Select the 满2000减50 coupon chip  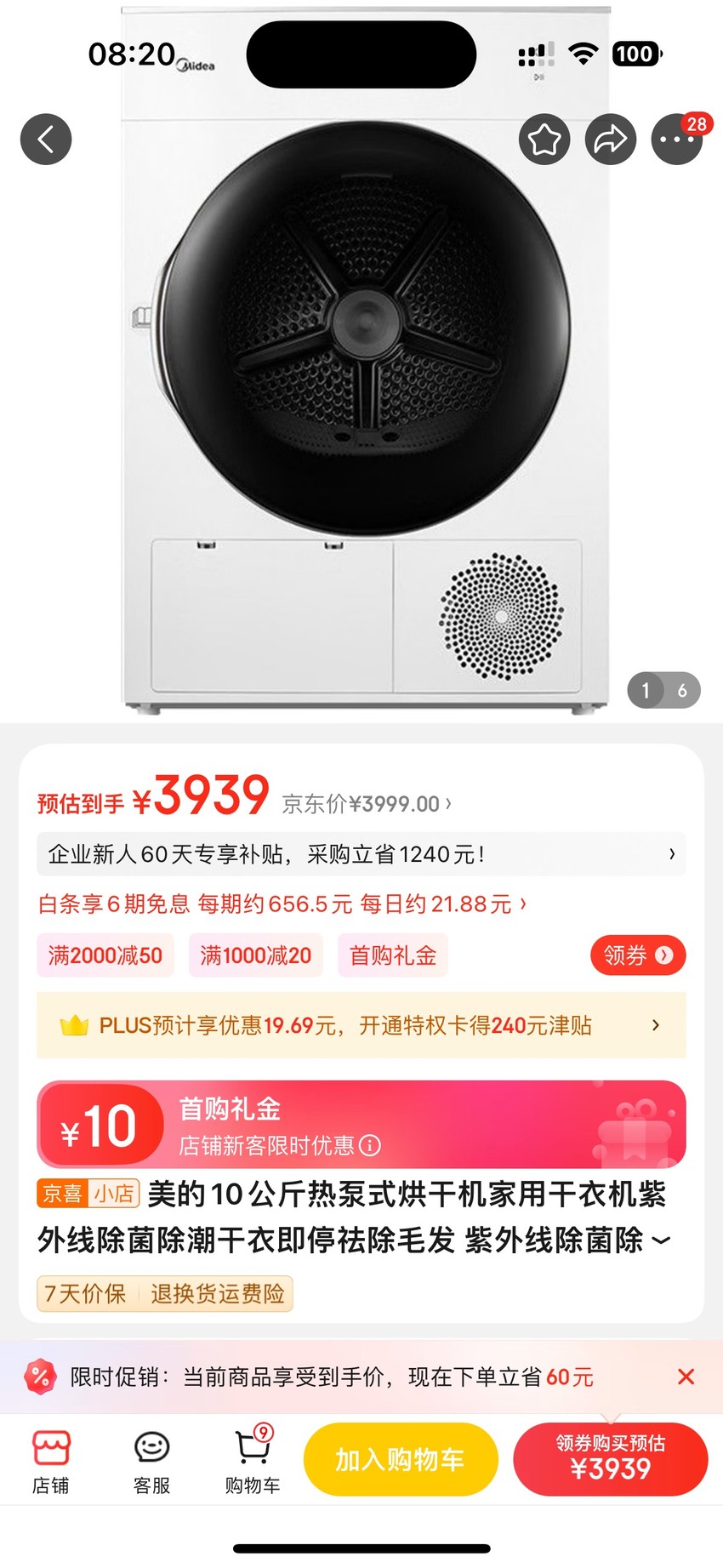tap(105, 955)
